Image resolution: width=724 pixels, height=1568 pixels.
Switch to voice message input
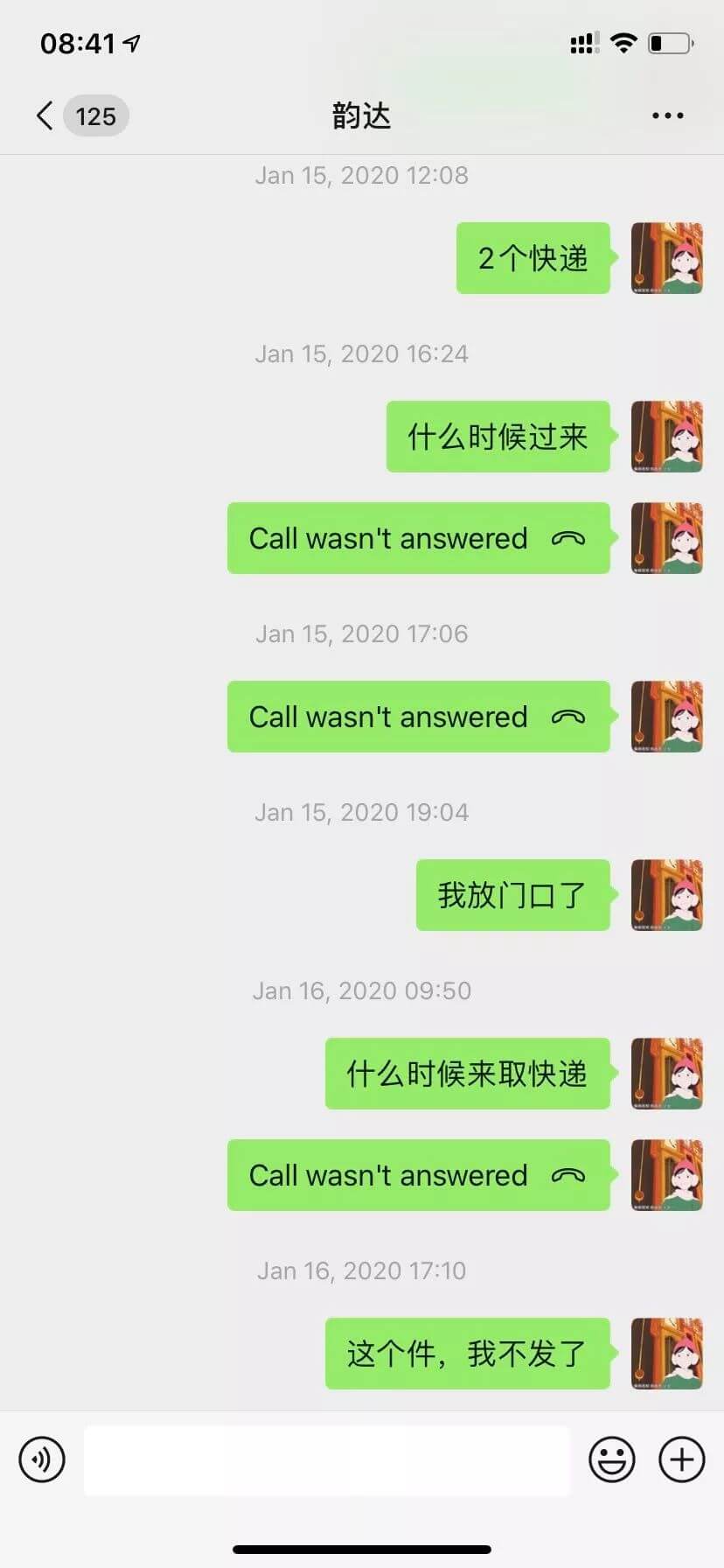(42, 1459)
